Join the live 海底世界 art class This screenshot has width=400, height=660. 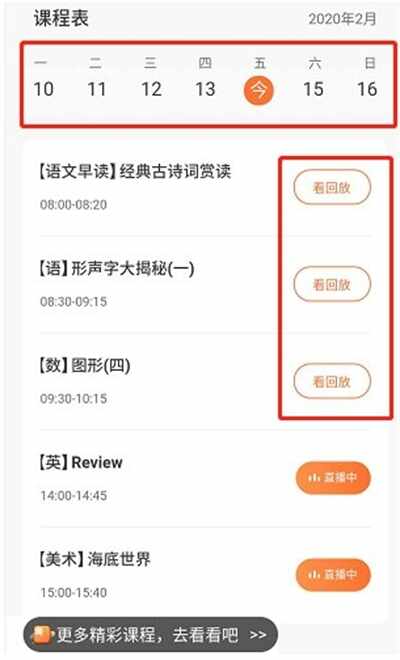point(333,575)
